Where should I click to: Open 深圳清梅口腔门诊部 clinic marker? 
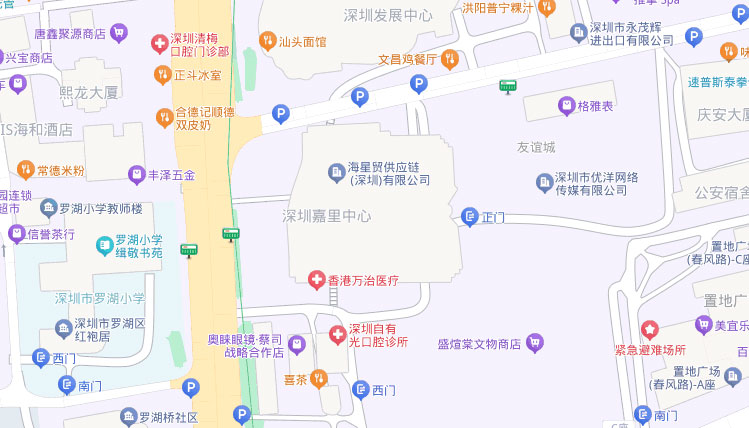click(158, 43)
